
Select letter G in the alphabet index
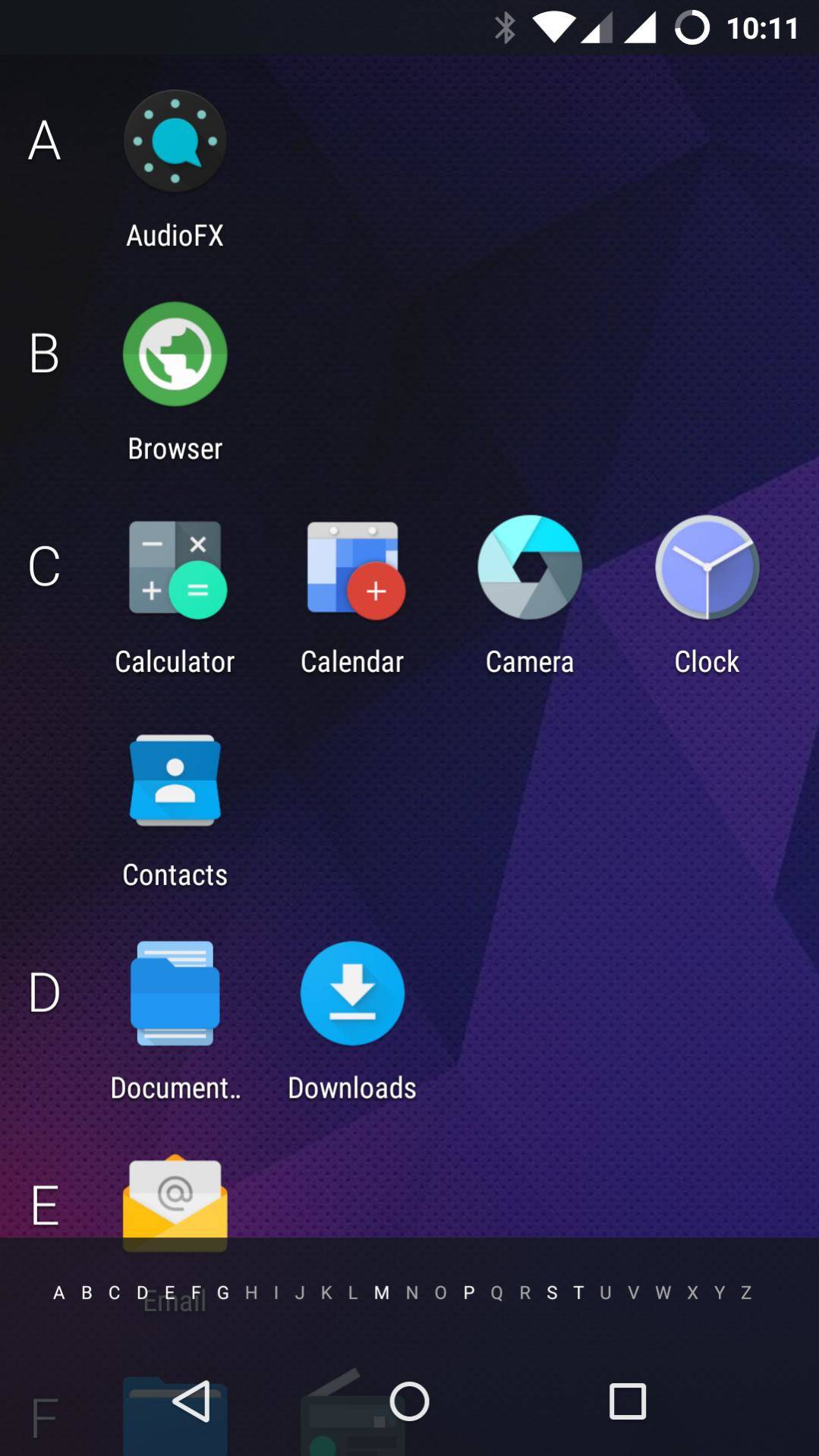(223, 1293)
